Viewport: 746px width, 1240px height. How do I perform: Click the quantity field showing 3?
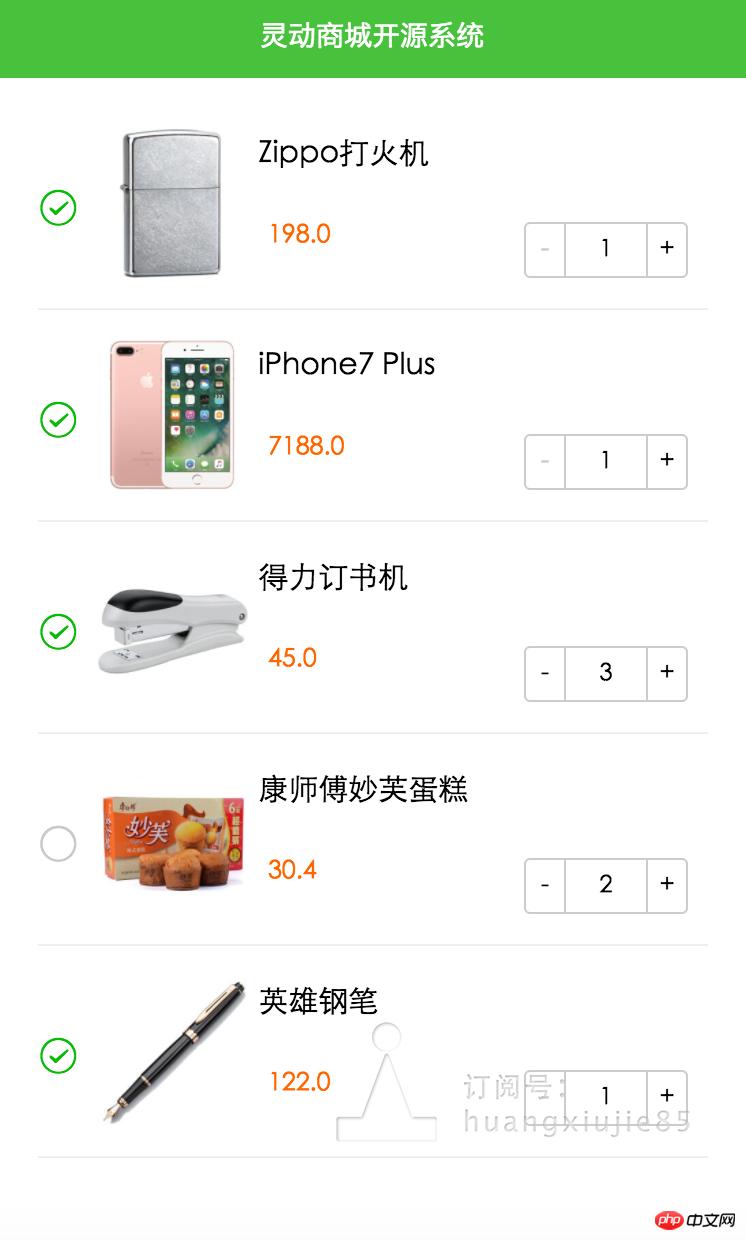click(x=605, y=674)
